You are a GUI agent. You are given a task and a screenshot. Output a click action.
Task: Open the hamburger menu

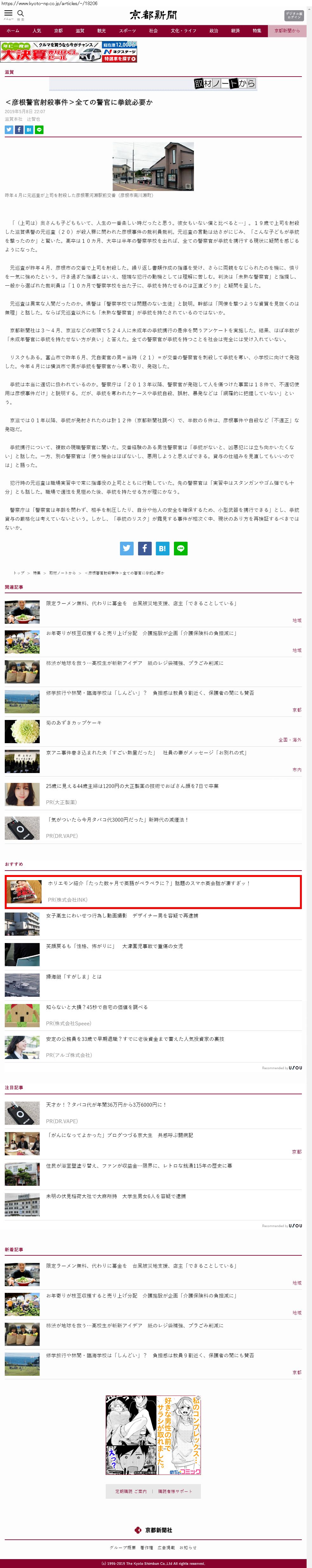(9, 13)
